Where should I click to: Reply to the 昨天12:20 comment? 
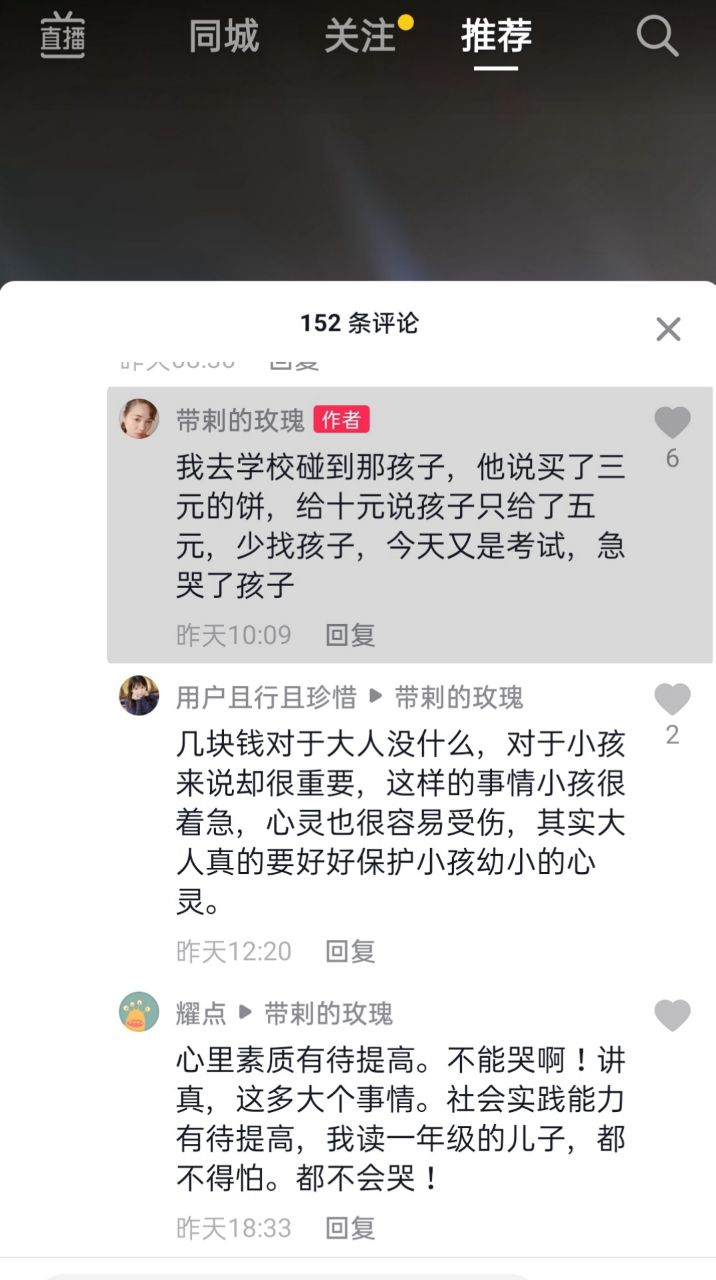click(350, 951)
